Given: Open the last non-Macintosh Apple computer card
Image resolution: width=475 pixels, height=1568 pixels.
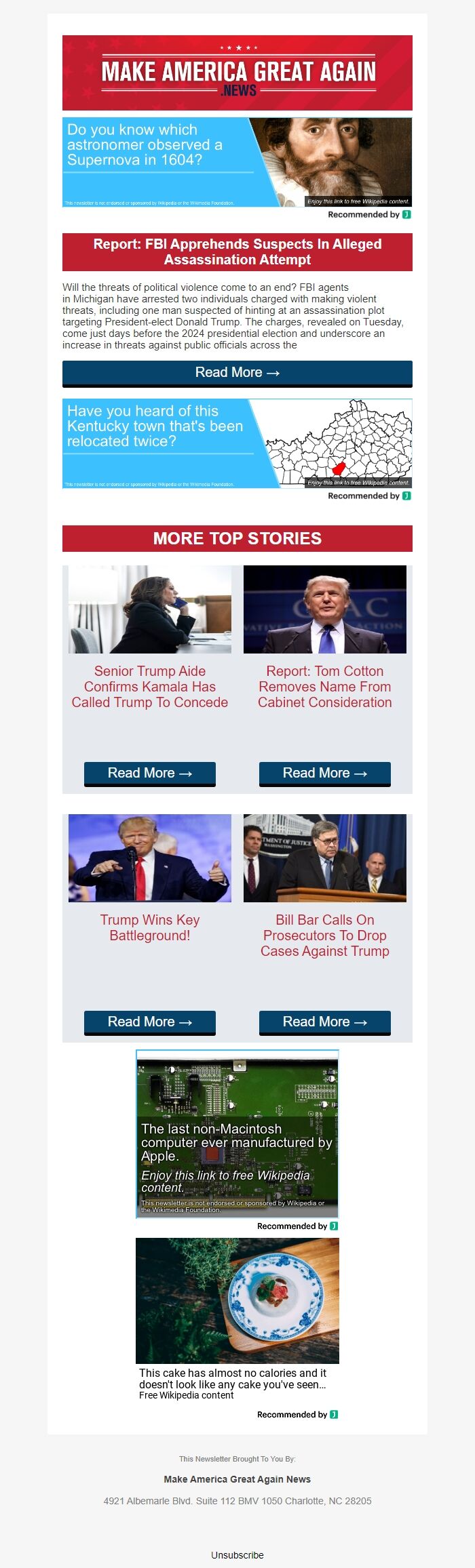Looking at the screenshot, I should click(x=237, y=1133).
